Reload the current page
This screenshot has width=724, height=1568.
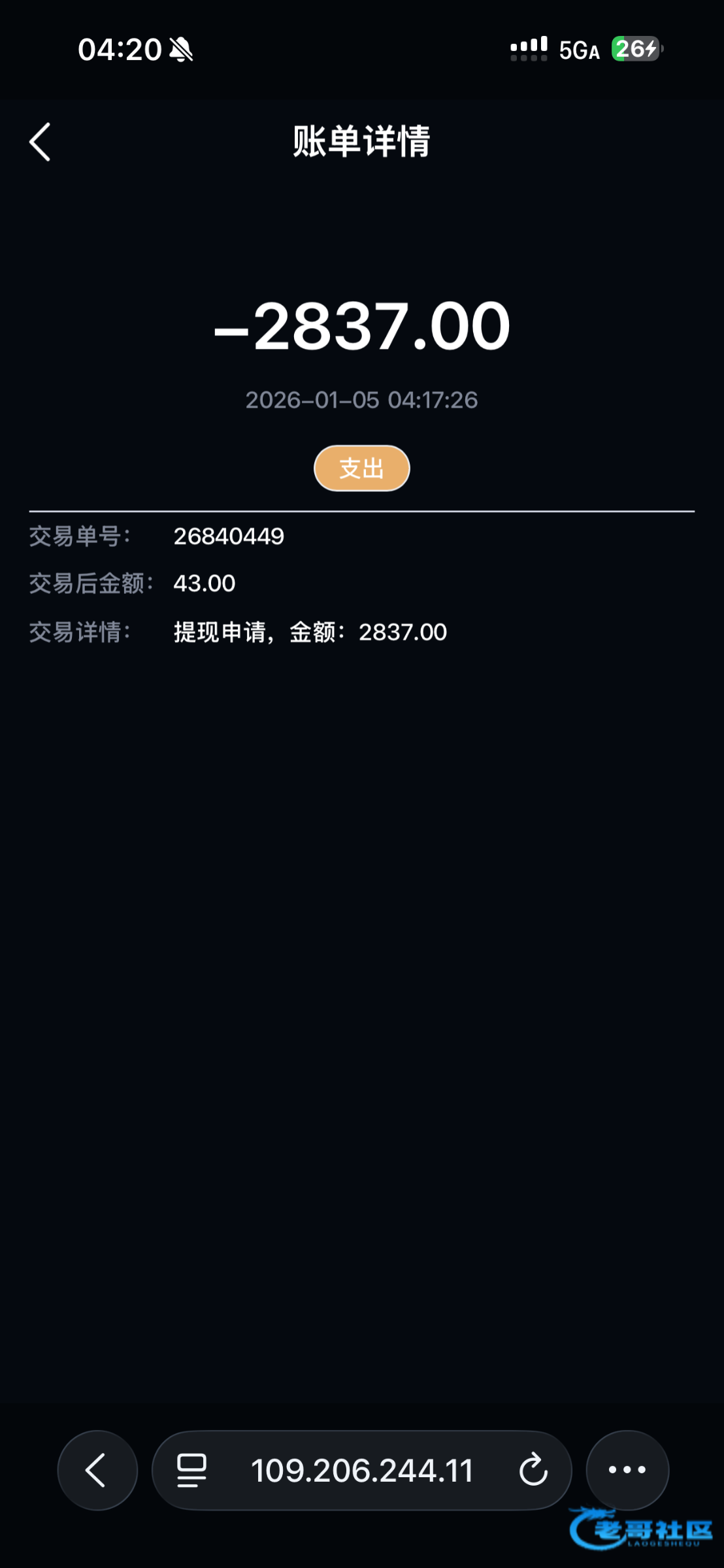click(x=533, y=1470)
